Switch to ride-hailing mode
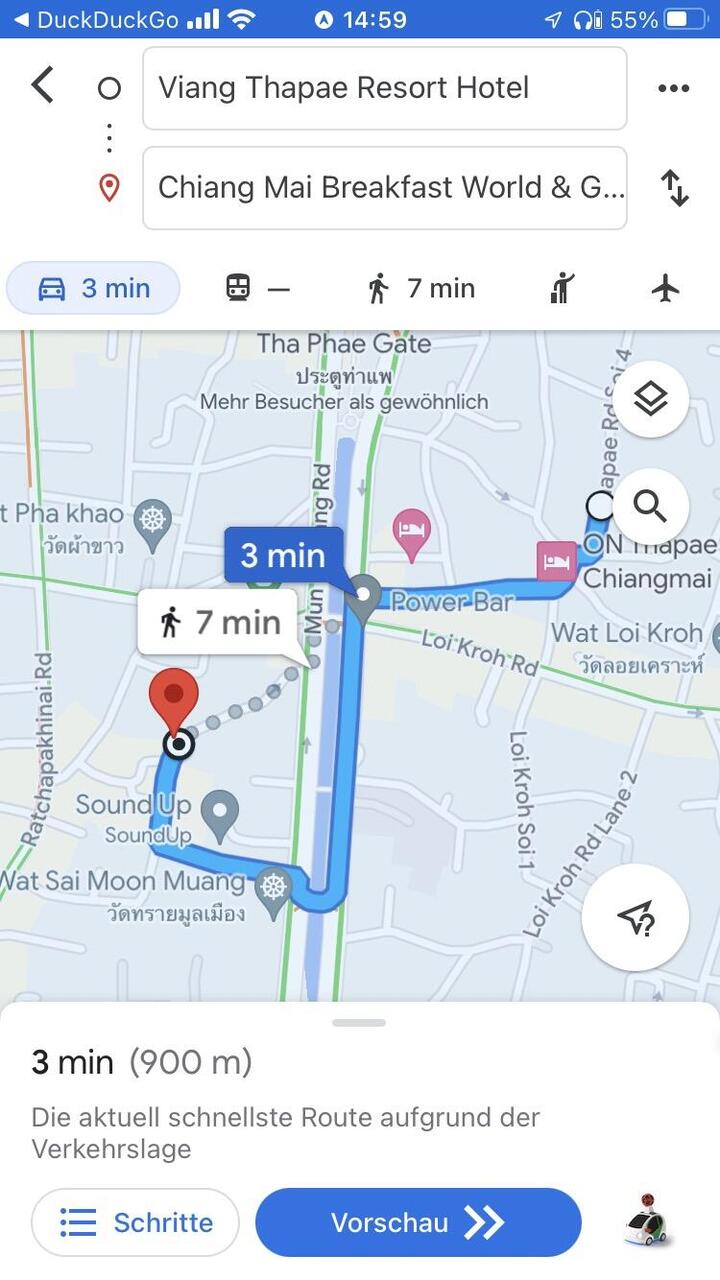Viewport: 720px width, 1280px height. click(563, 289)
